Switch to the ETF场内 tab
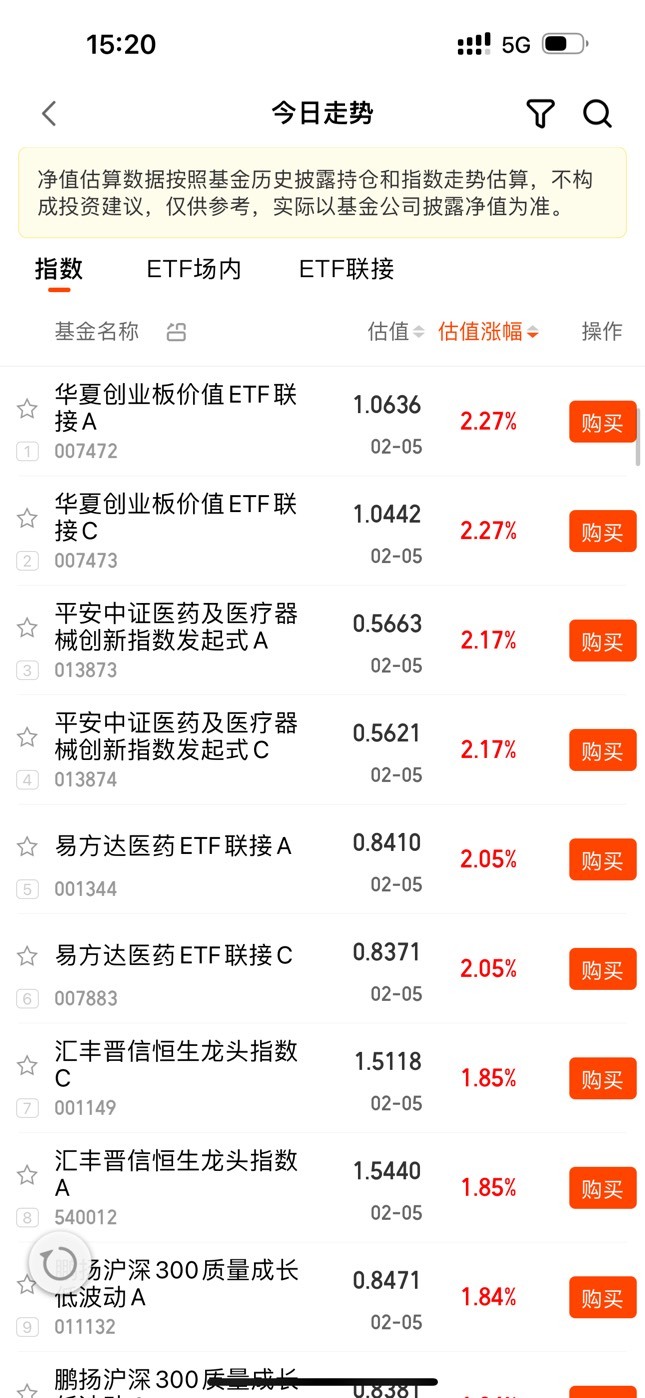The width and height of the screenshot is (645, 1398). click(194, 269)
